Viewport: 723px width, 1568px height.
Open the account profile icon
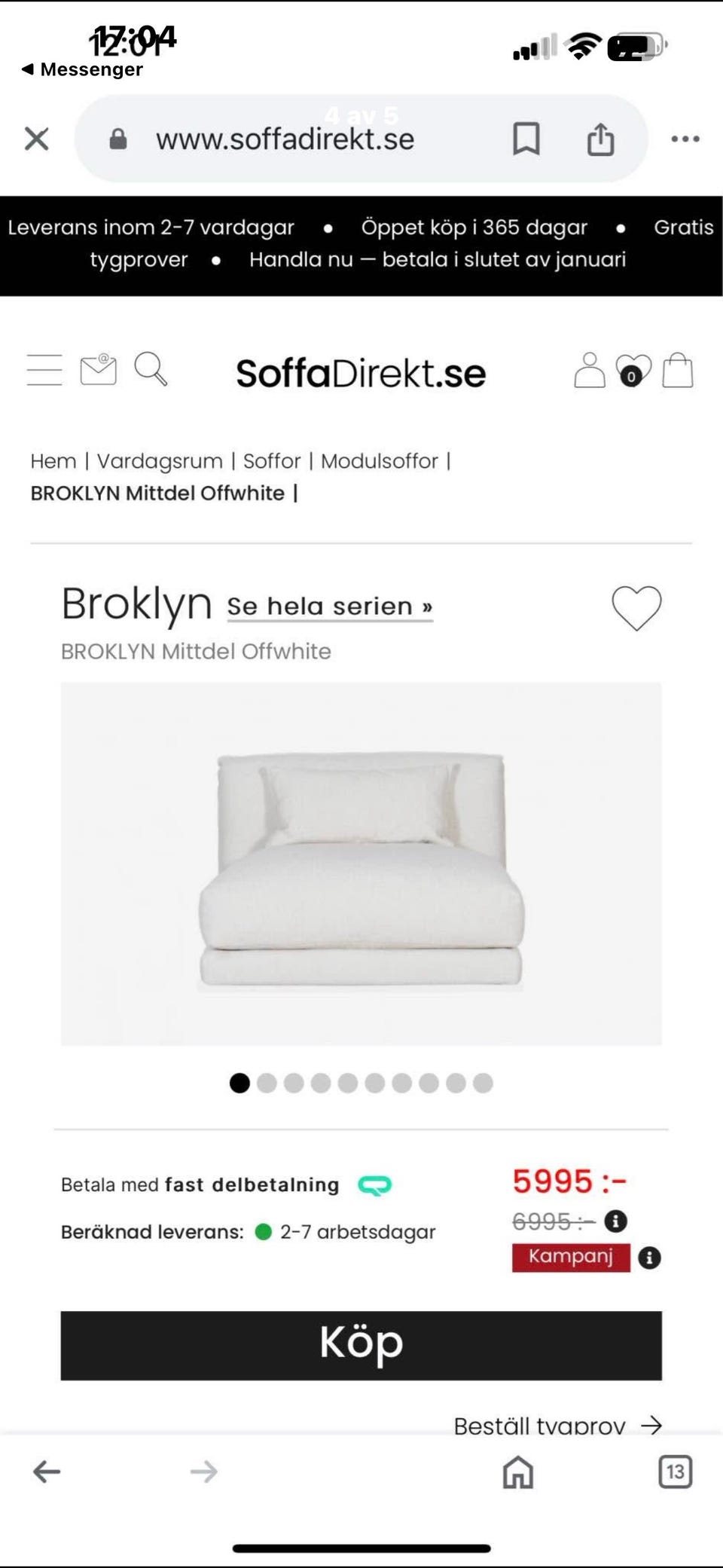(x=589, y=370)
